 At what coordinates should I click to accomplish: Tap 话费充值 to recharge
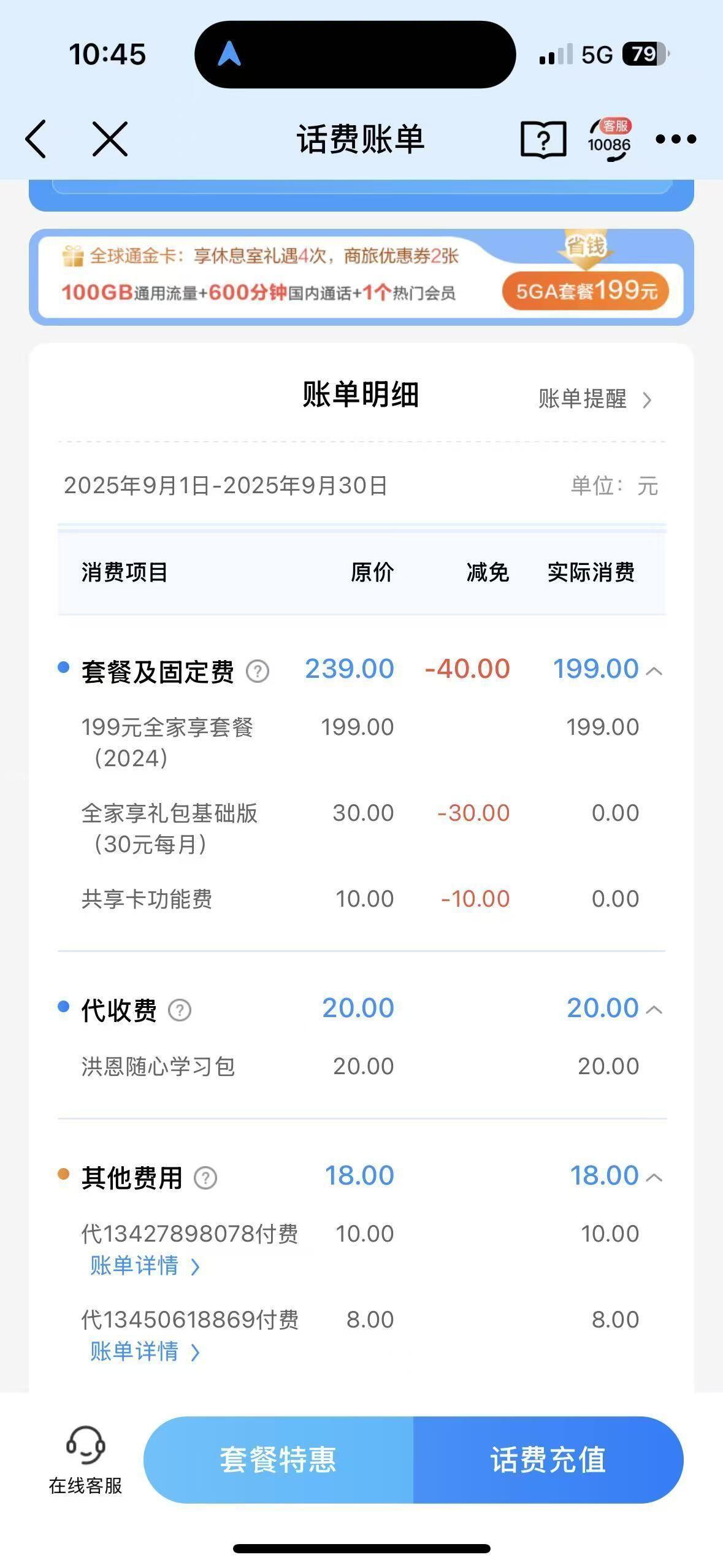click(x=548, y=1459)
